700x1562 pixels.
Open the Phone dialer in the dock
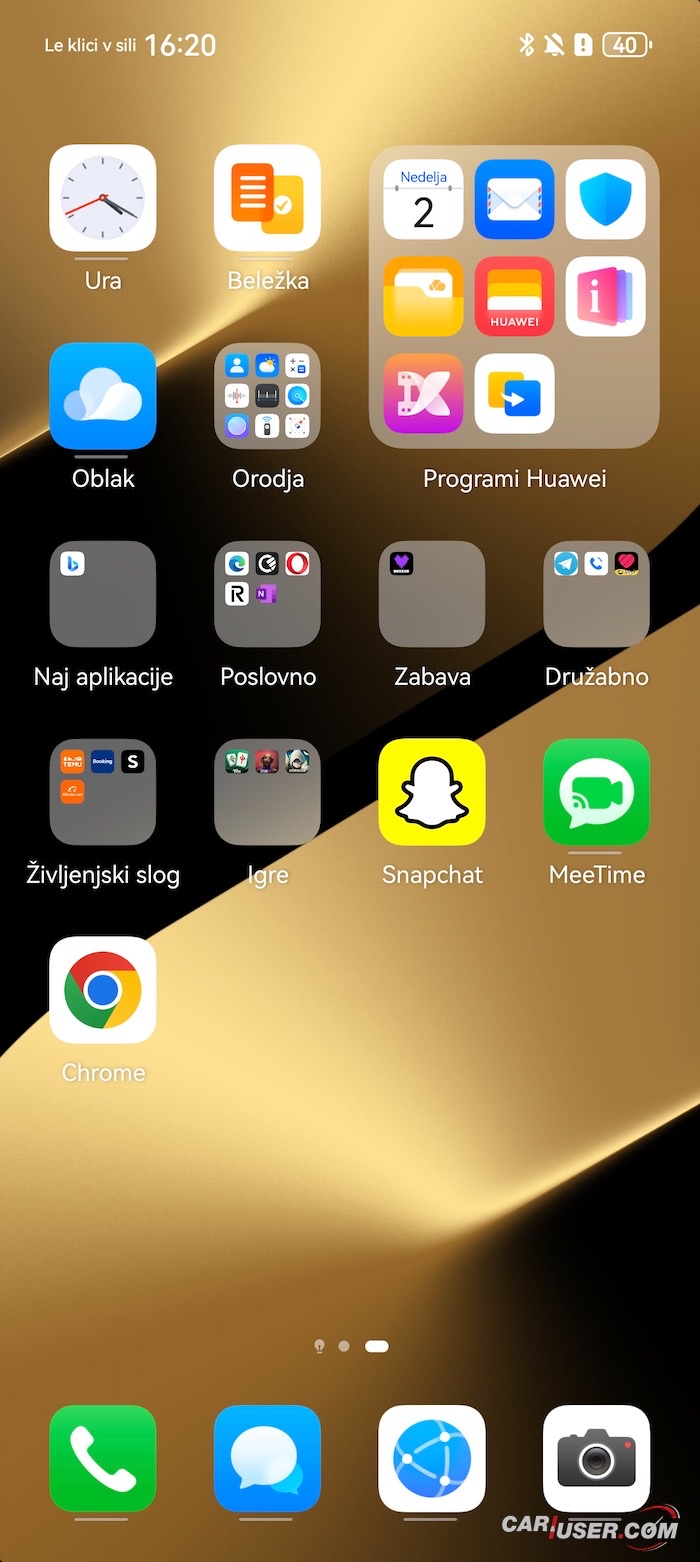click(103, 1458)
